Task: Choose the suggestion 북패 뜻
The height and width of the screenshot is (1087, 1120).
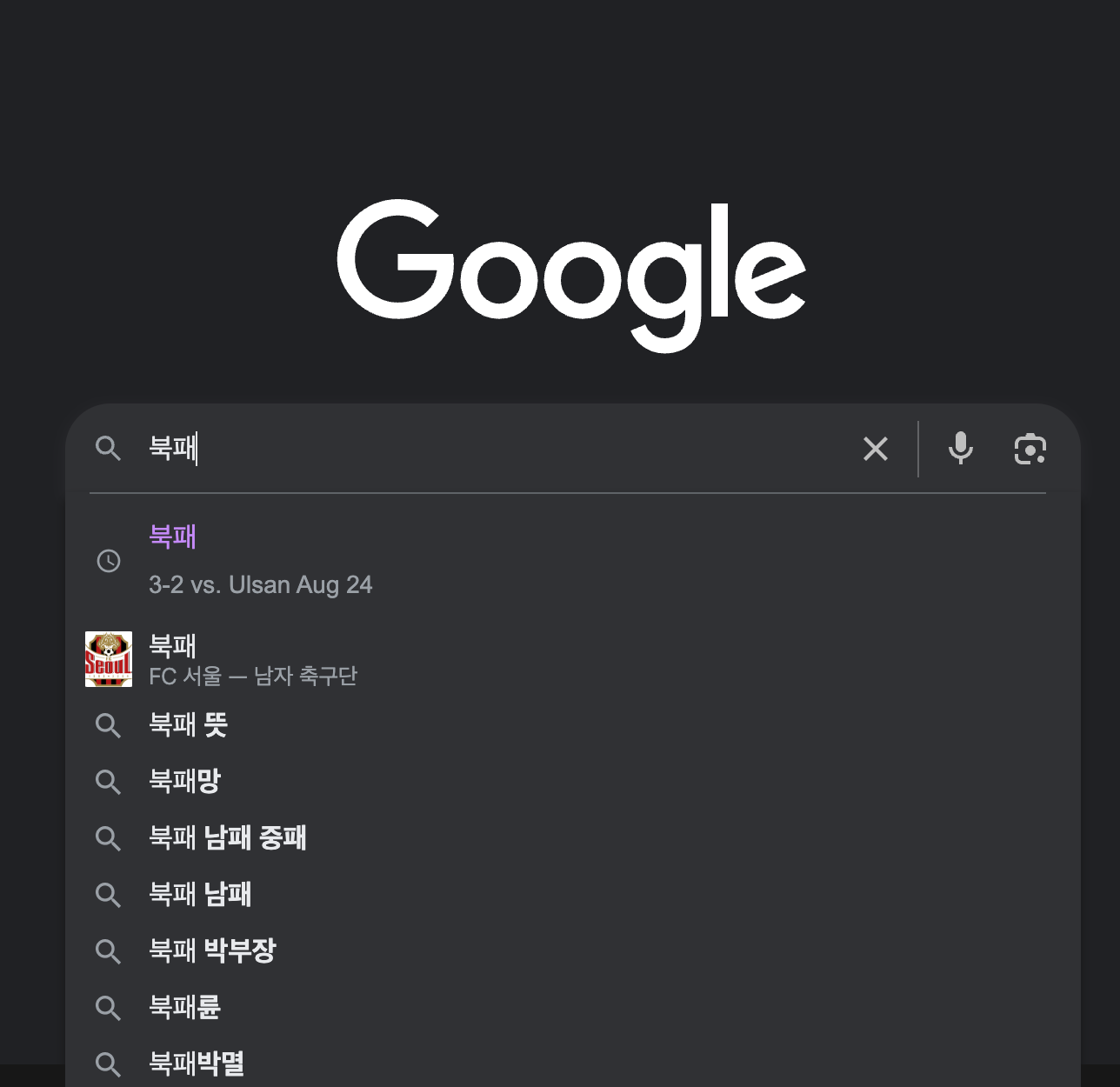Action: 573,724
